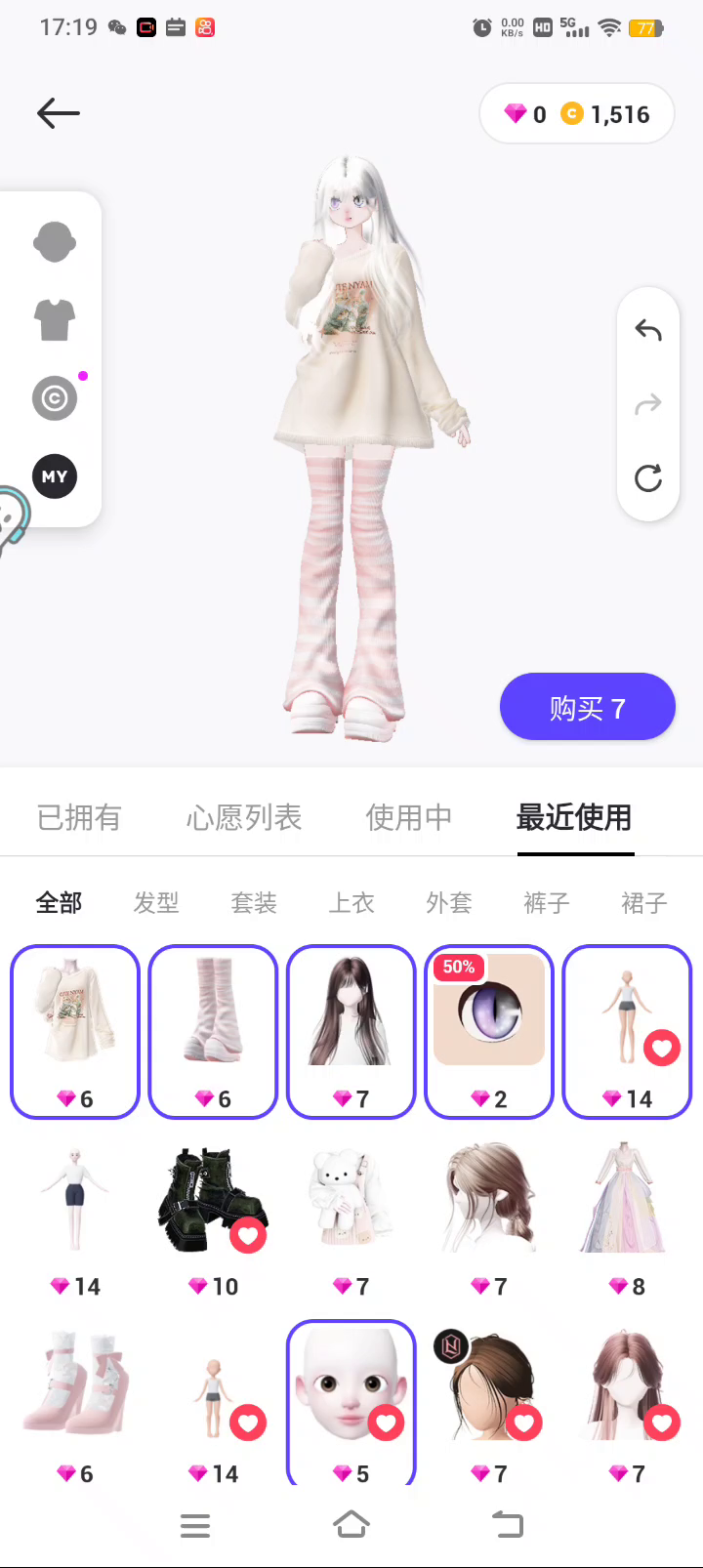Viewport: 703px width, 1568px height.
Task: Go back using the top arrow
Action: click(59, 113)
